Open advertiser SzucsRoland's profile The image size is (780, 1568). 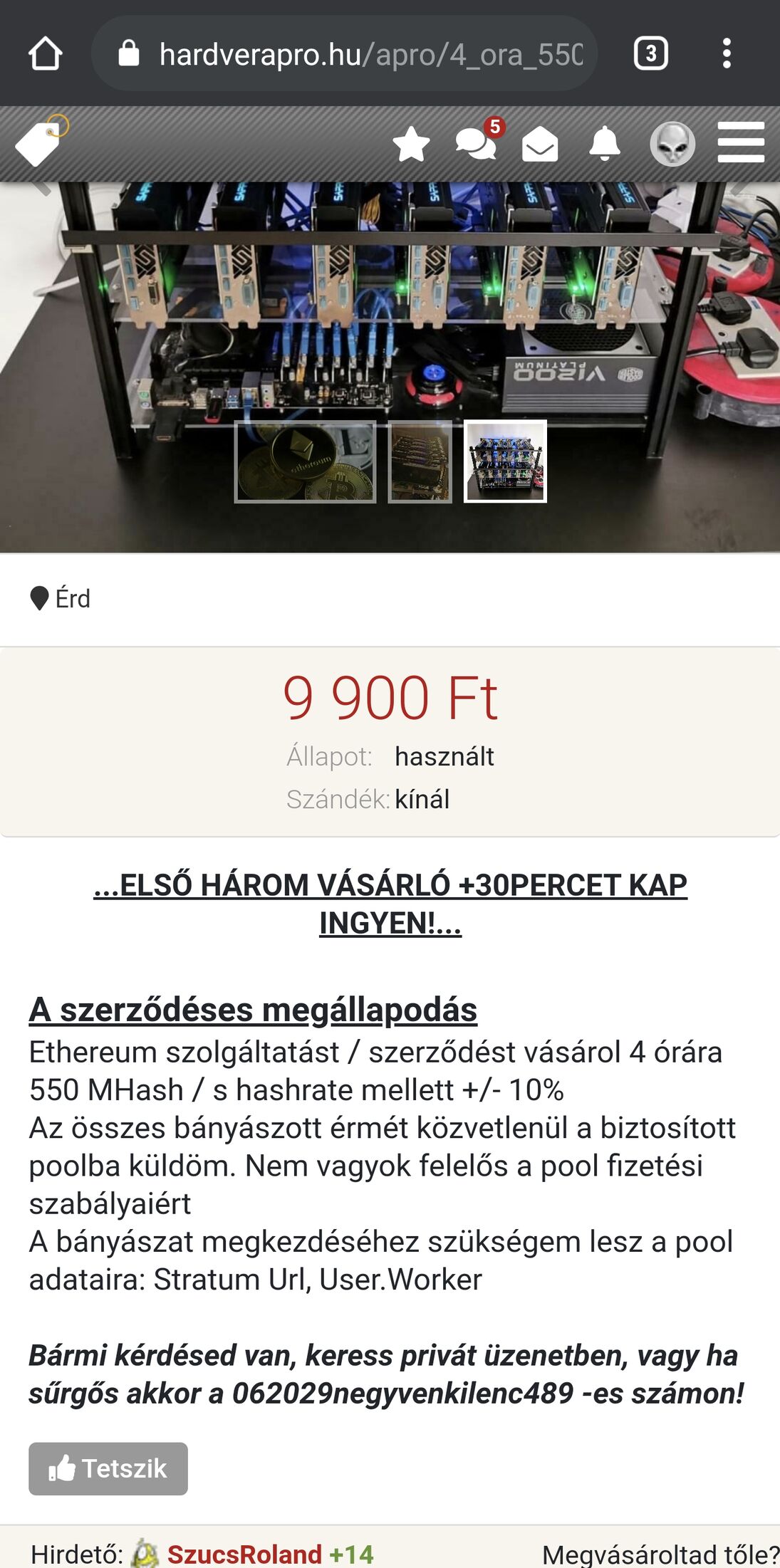pos(244,1554)
